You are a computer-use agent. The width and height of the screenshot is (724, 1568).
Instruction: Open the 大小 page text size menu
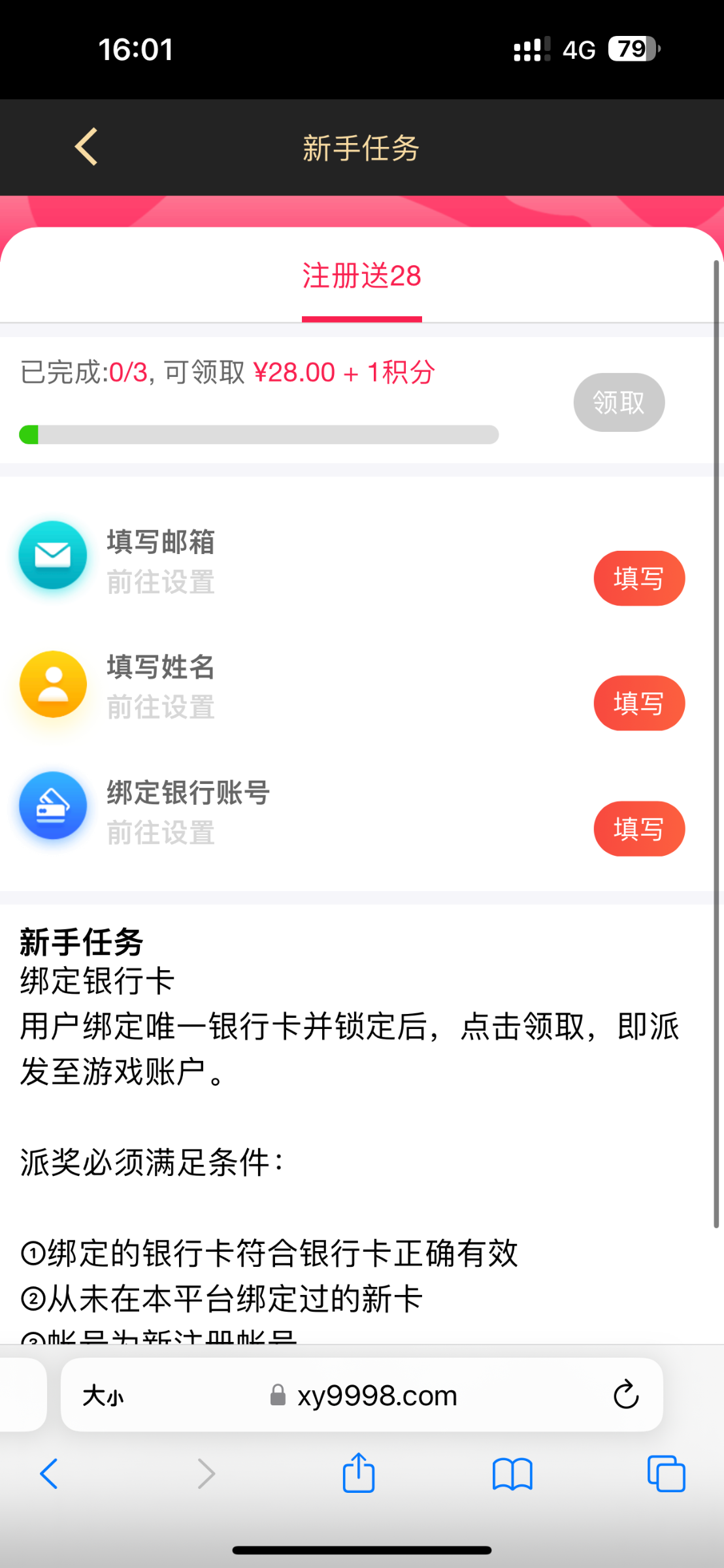[103, 1396]
